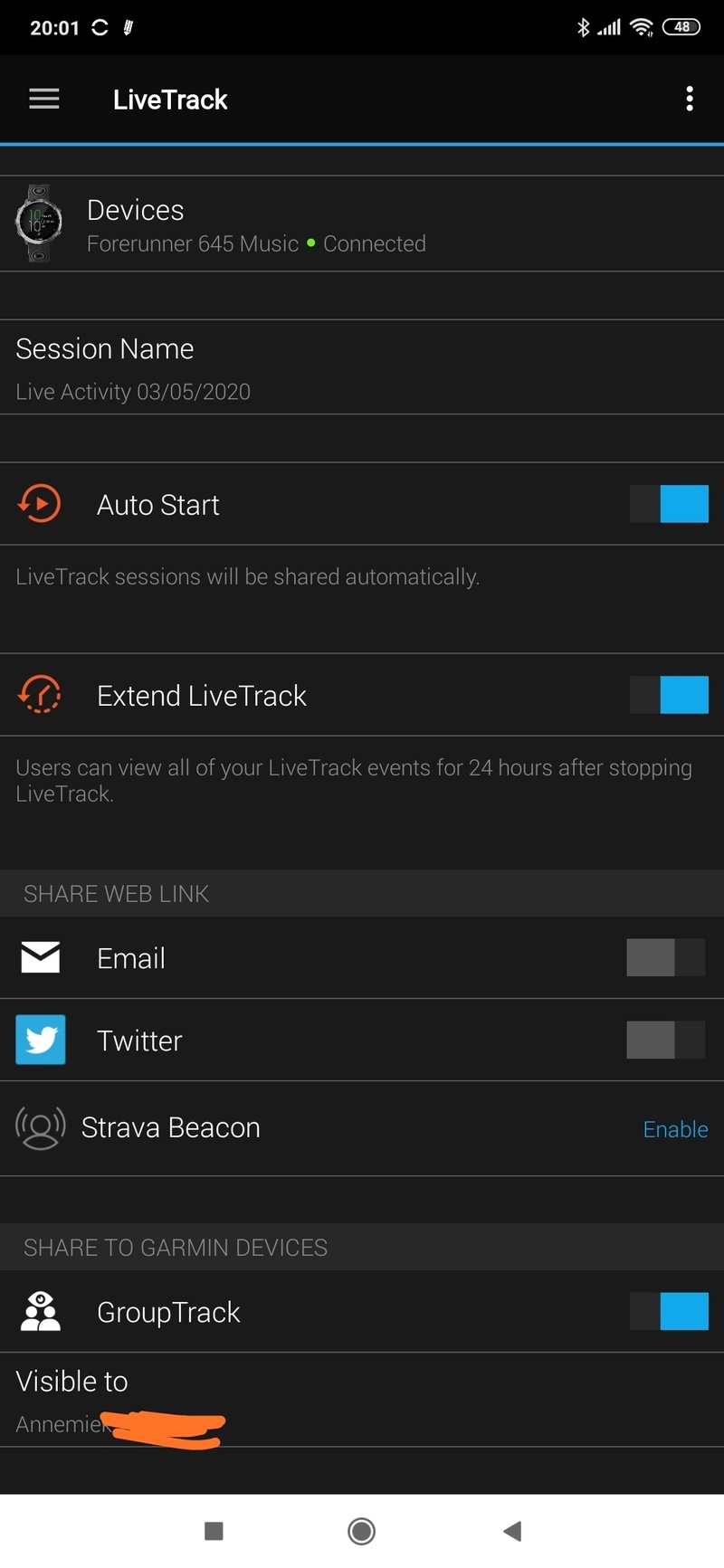Image resolution: width=724 pixels, height=1568 pixels.
Task: Turn on Twitter sharing toggle
Action: [x=665, y=1040]
